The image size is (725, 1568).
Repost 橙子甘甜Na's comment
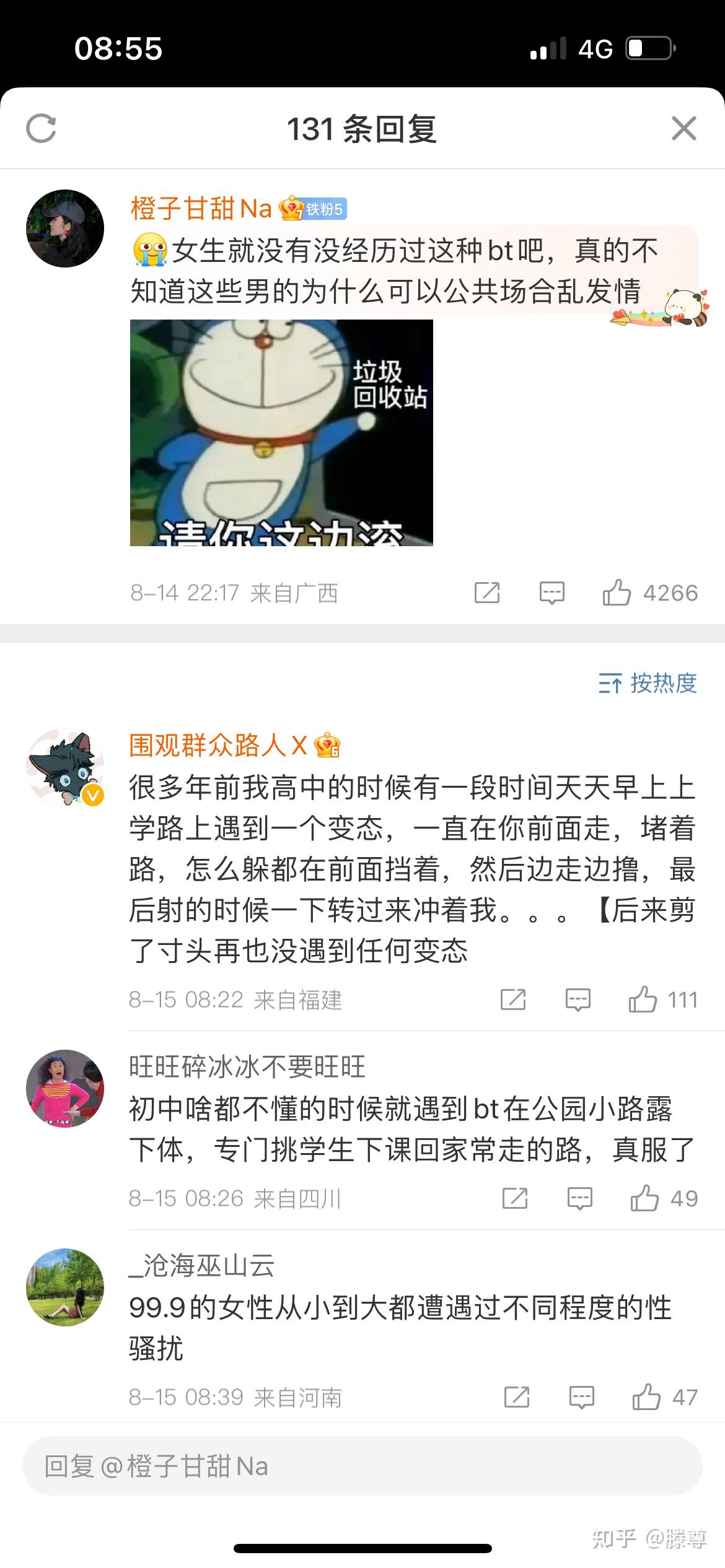[487, 593]
